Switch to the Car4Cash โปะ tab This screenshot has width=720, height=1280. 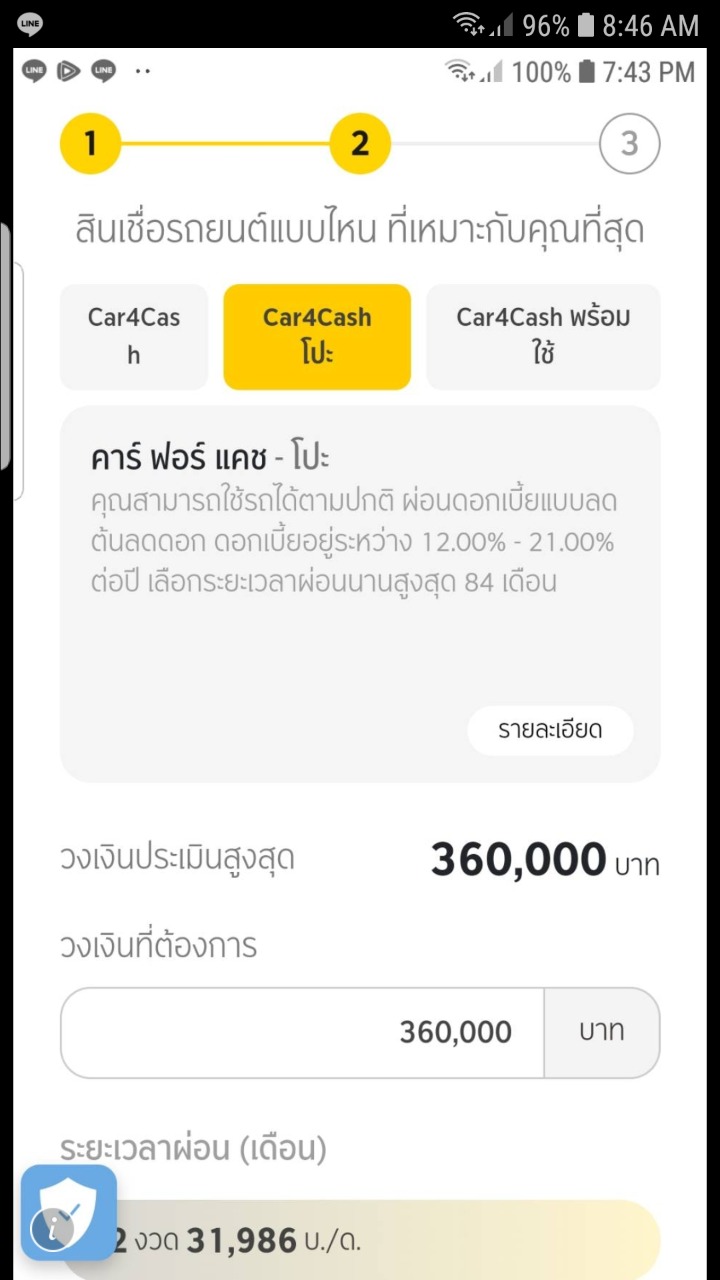[x=317, y=336]
